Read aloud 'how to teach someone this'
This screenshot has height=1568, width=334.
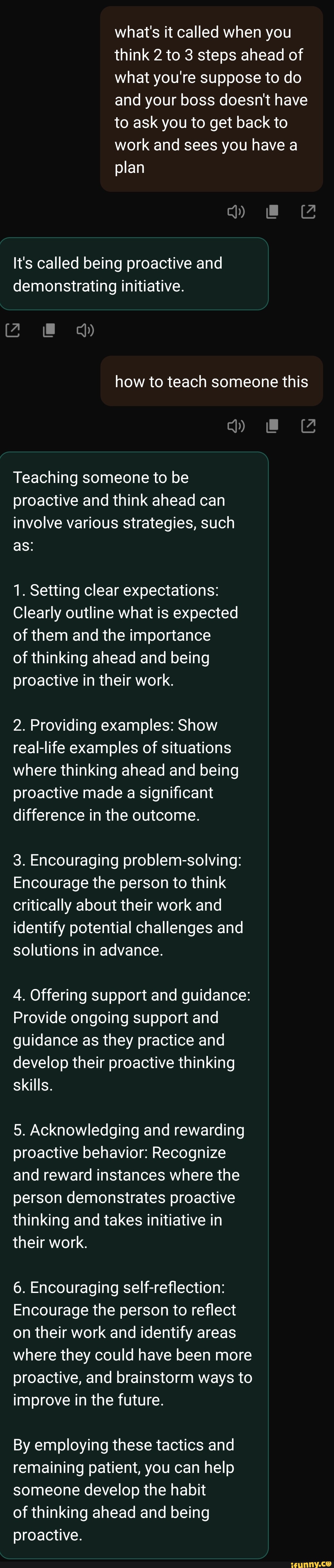(x=236, y=425)
